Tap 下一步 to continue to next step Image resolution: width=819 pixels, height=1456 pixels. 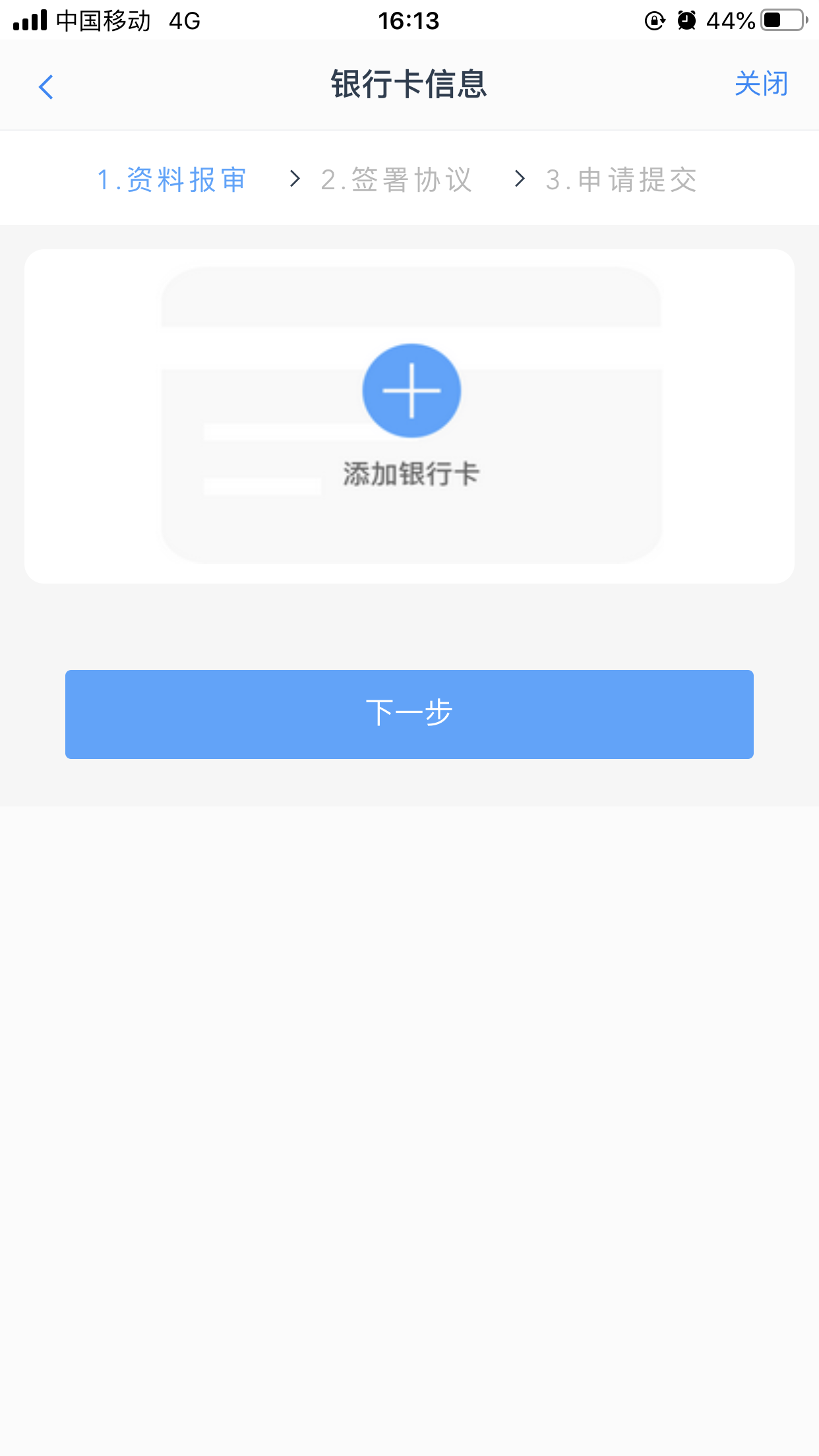coord(409,714)
